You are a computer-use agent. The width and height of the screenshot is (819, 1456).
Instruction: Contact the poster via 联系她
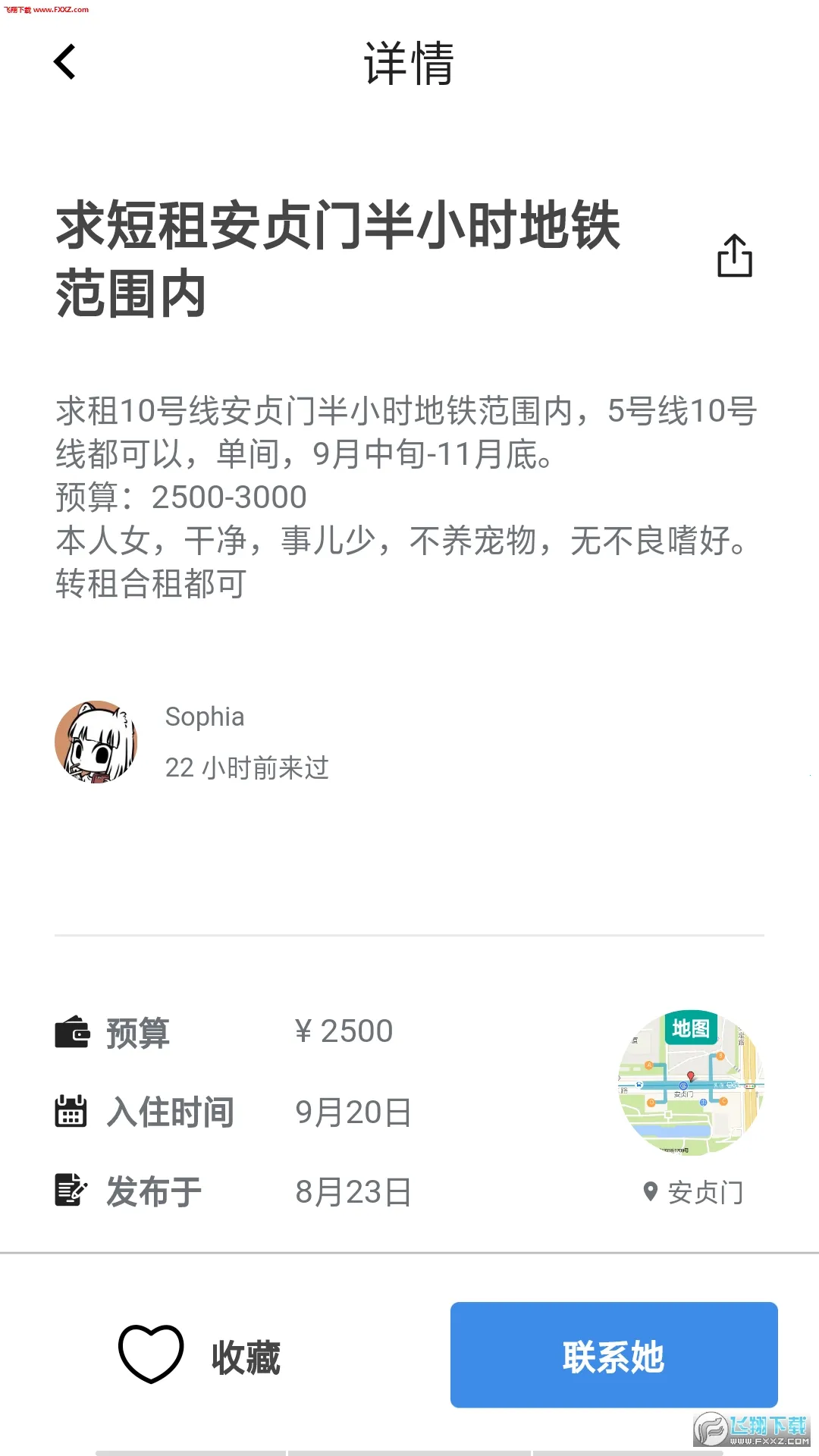[x=613, y=1355]
